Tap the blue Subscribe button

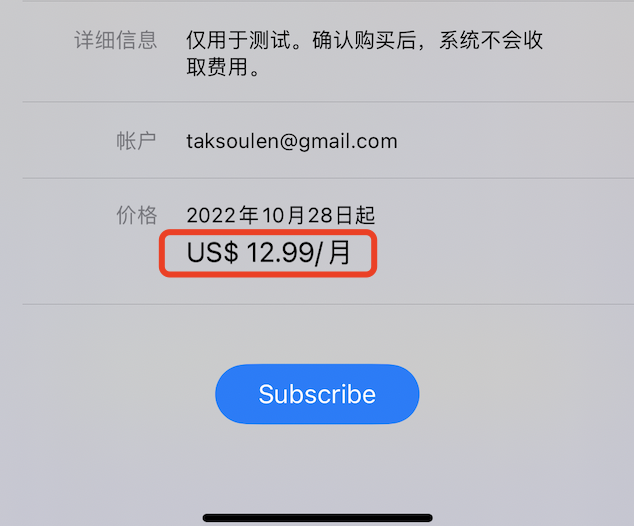pyautogui.click(x=317, y=394)
